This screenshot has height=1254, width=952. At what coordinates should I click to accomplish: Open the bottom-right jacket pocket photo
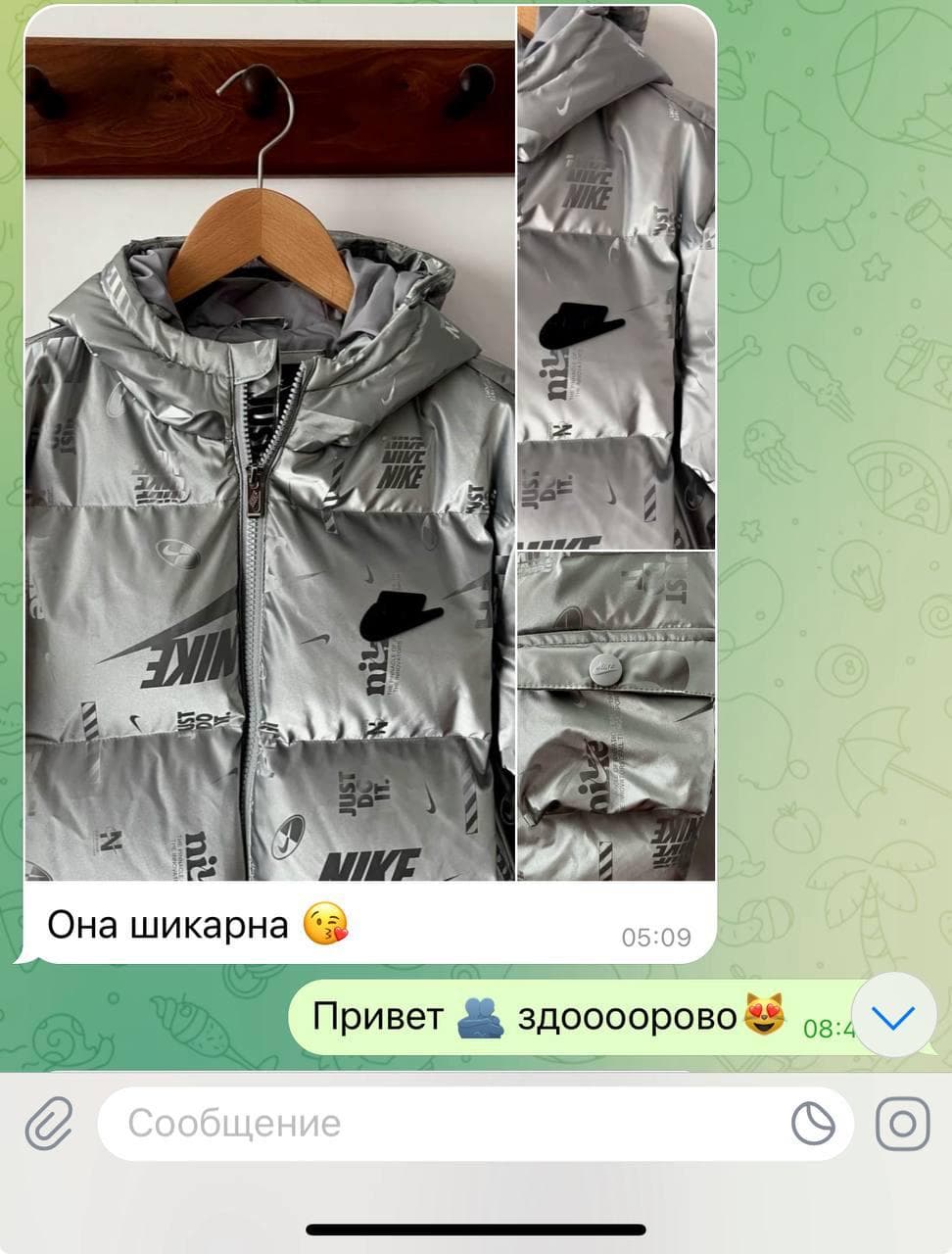616,715
